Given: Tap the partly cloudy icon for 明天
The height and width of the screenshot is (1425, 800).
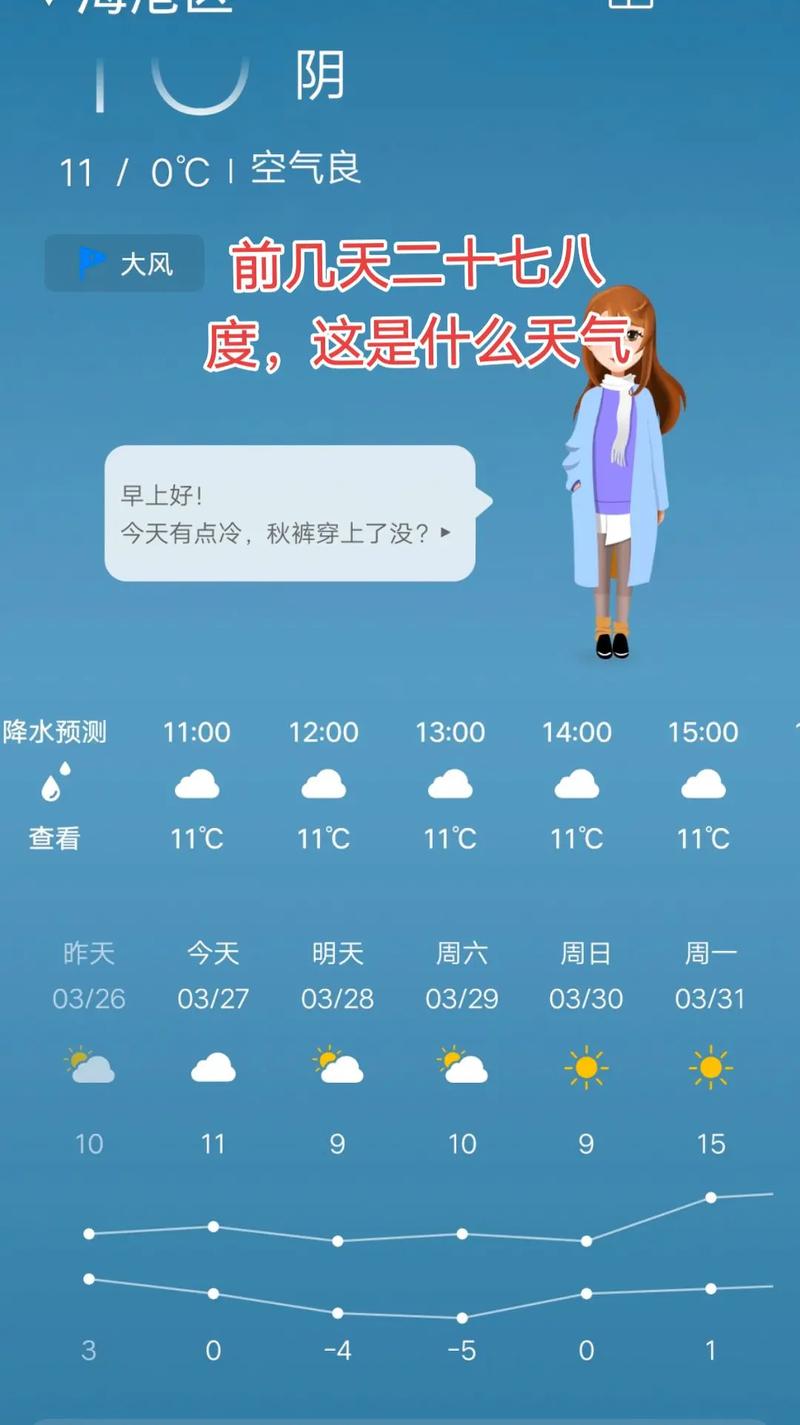Looking at the screenshot, I should (x=337, y=1067).
